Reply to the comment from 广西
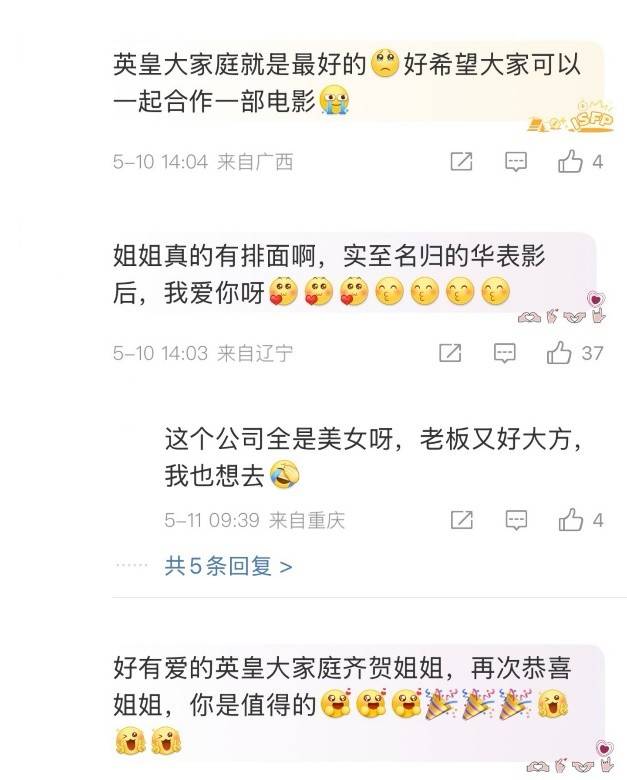Image resolution: width=627 pixels, height=780 pixels. click(515, 161)
